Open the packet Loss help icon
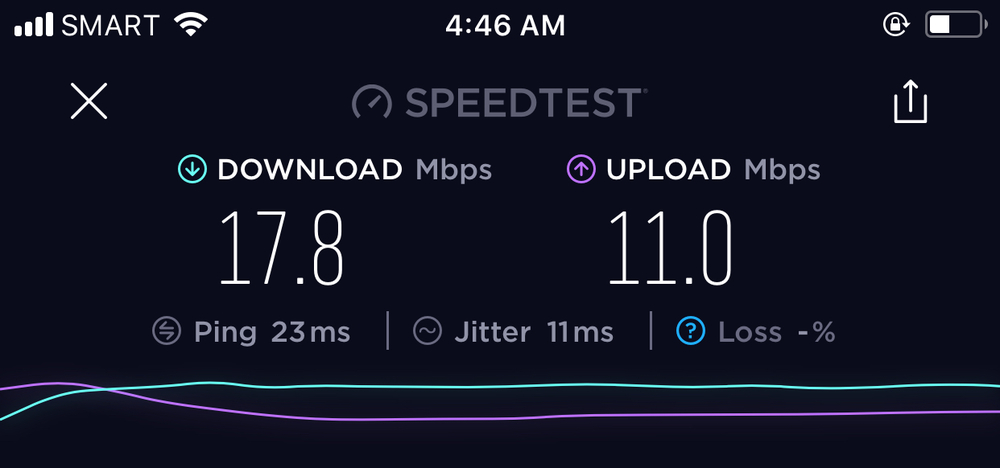Viewport: 1000px width, 468px height. click(x=691, y=331)
